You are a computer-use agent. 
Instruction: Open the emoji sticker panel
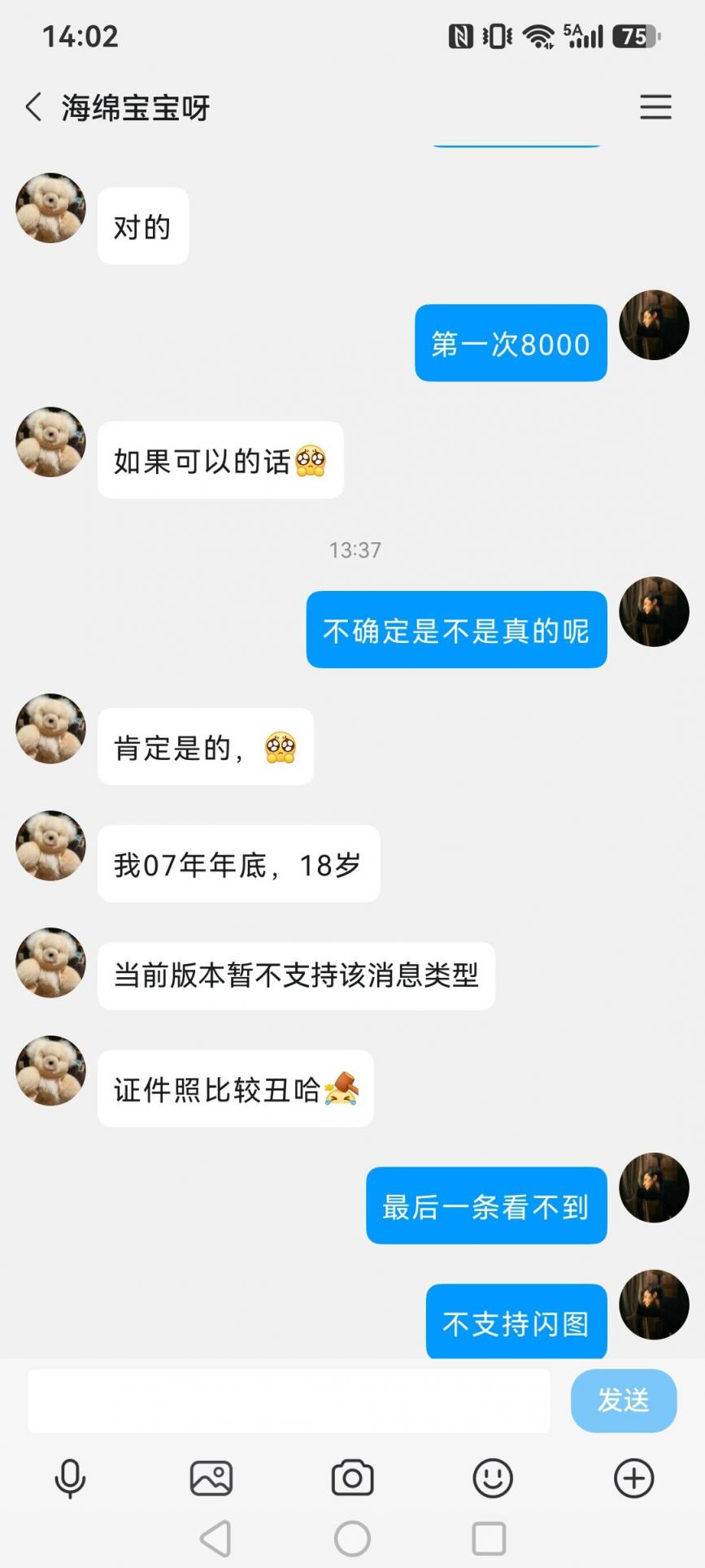493,1478
